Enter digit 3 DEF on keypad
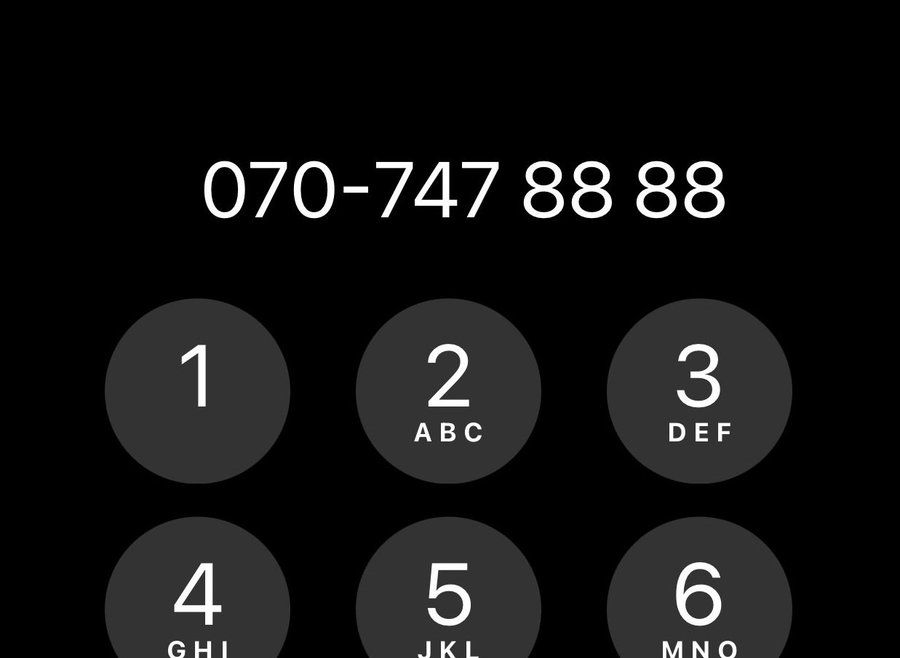The image size is (900, 658). click(699, 391)
